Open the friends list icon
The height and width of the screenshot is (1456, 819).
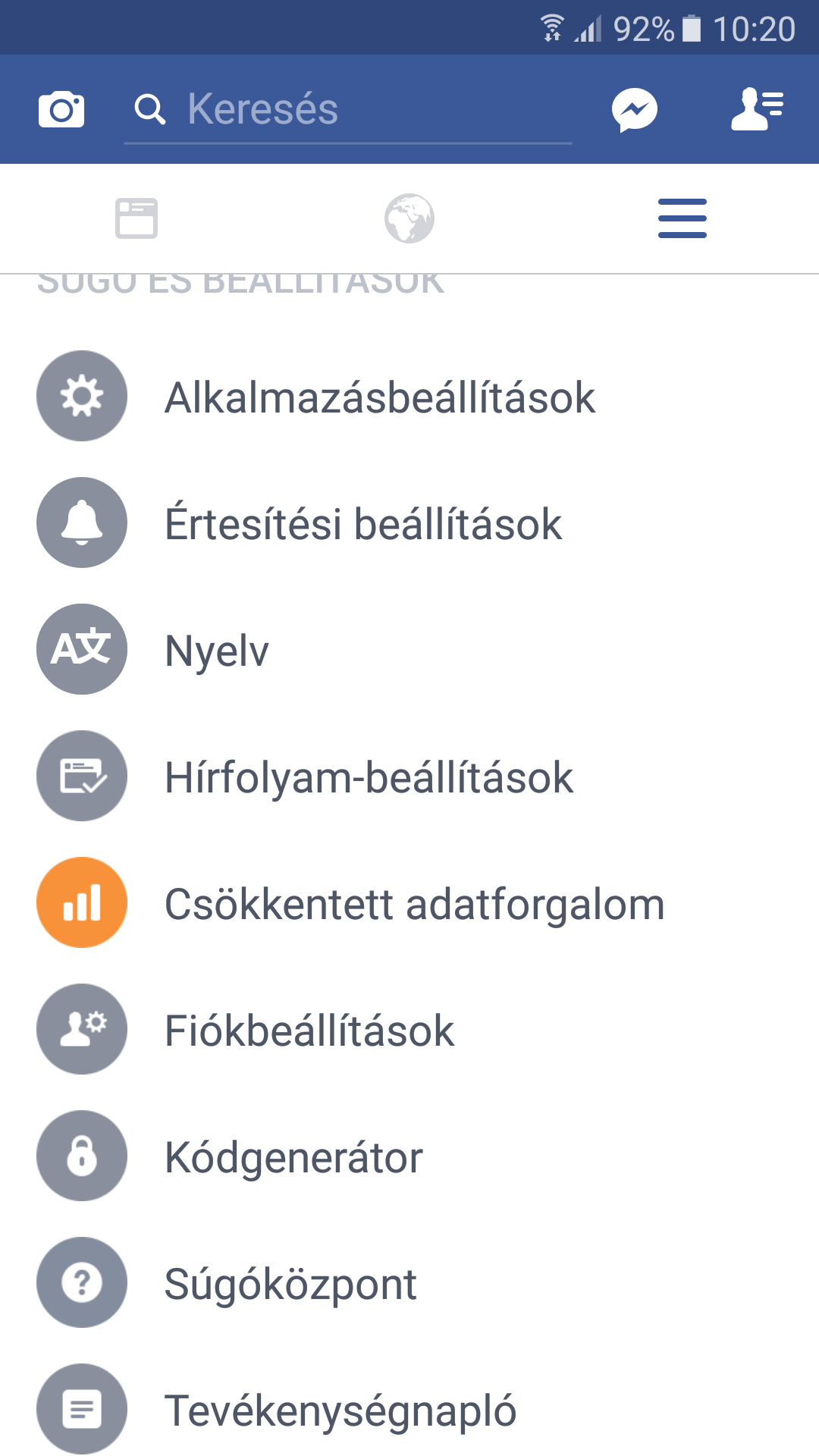coord(757,109)
